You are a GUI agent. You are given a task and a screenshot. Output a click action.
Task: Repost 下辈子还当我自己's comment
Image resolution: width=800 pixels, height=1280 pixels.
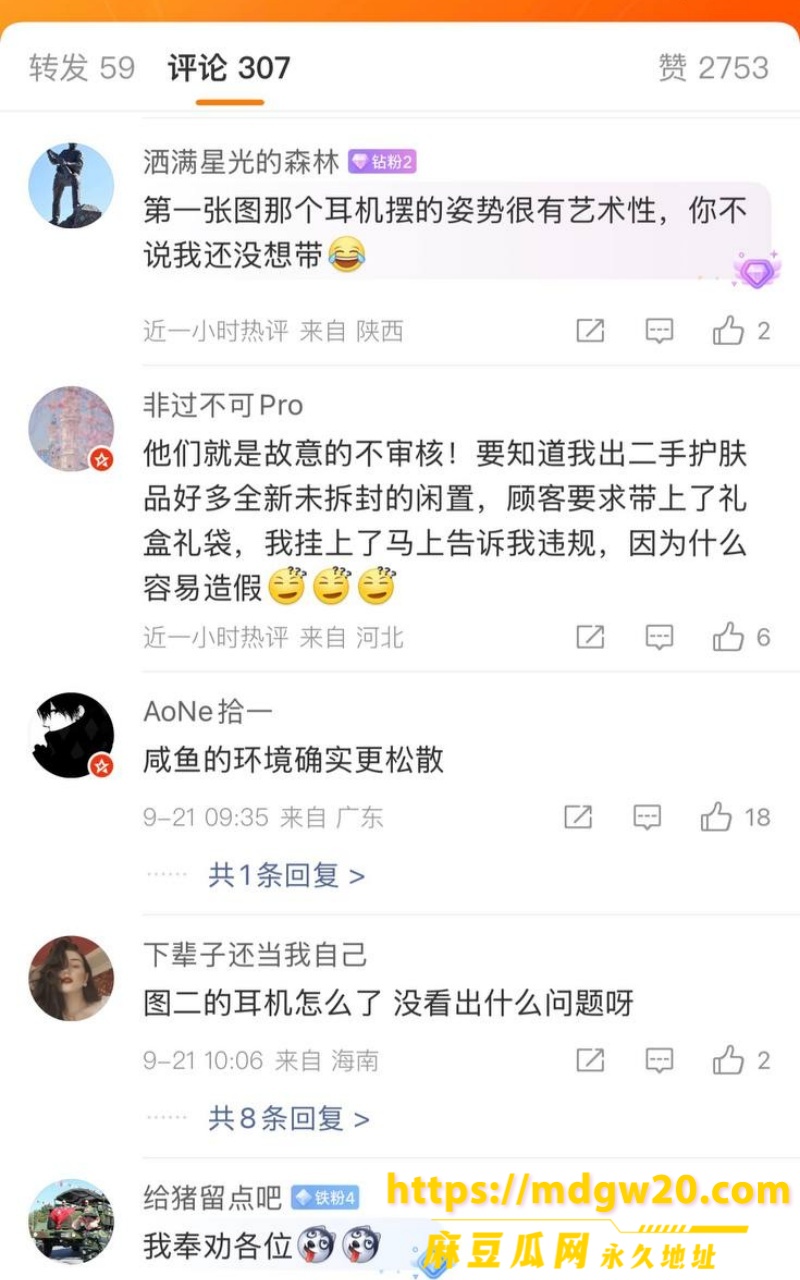(x=590, y=1060)
